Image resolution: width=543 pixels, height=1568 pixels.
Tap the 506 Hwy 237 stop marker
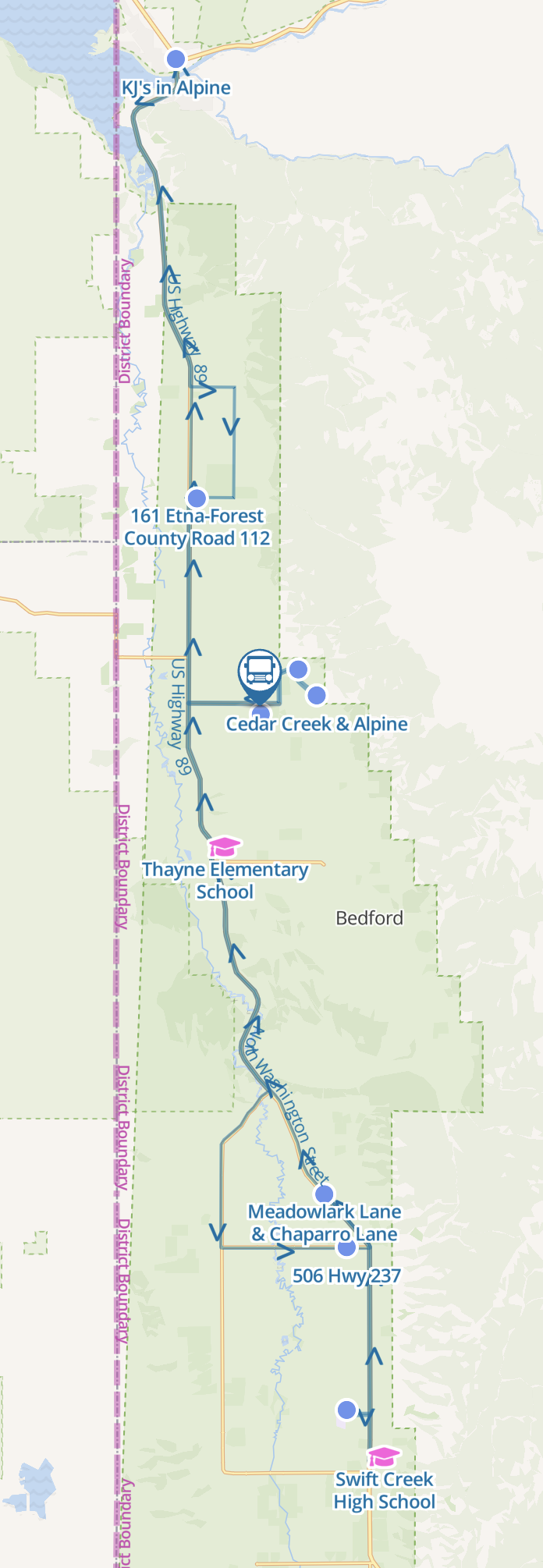(347, 1247)
